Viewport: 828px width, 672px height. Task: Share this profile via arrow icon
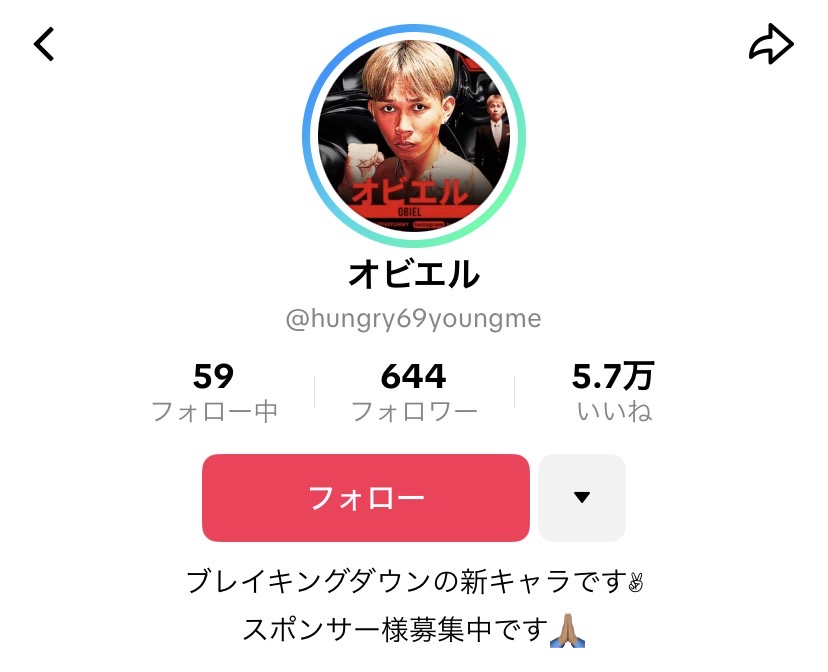[770, 44]
